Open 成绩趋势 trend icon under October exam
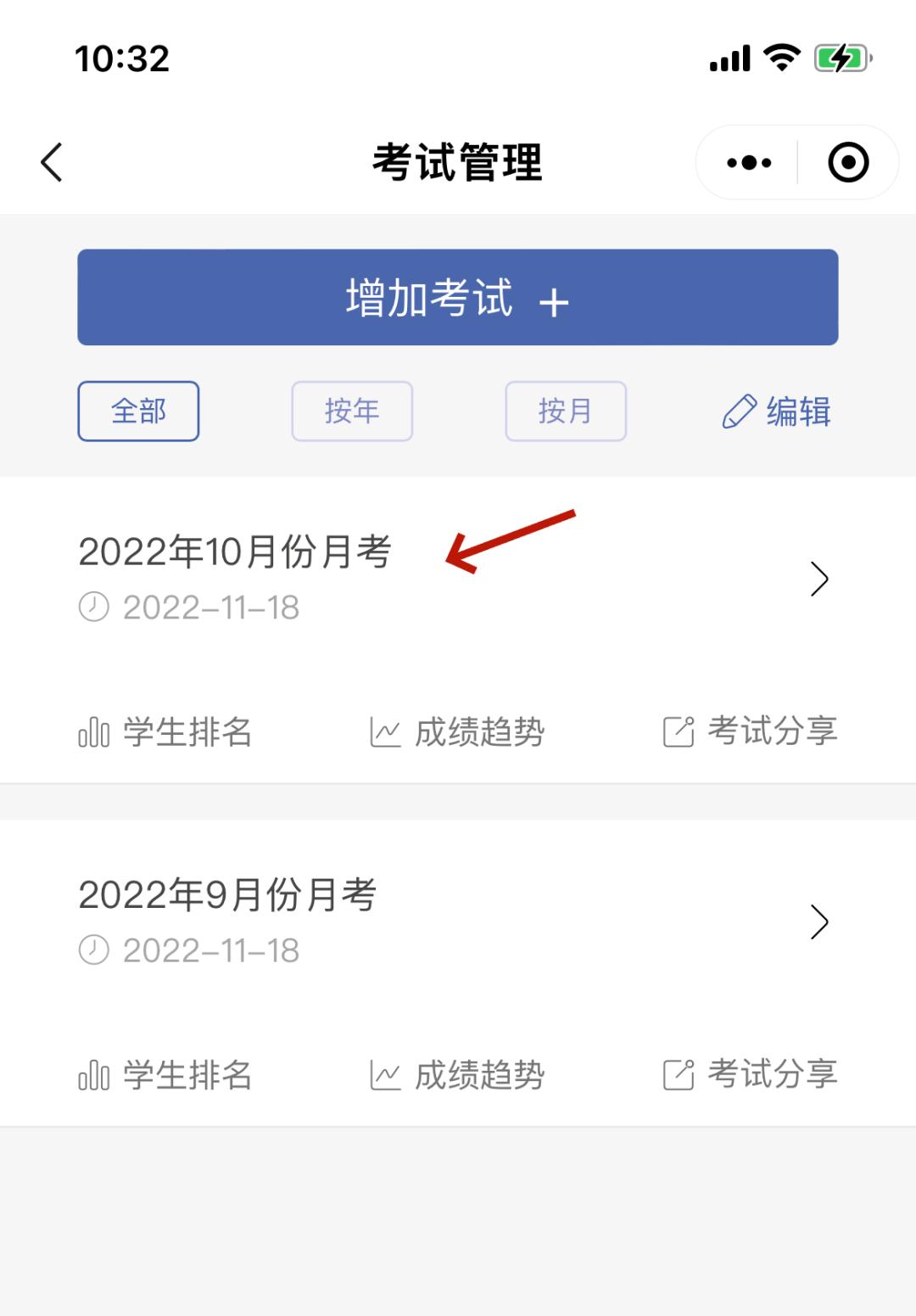Image resolution: width=916 pixels, height=1316 pixels. [387, 731]
